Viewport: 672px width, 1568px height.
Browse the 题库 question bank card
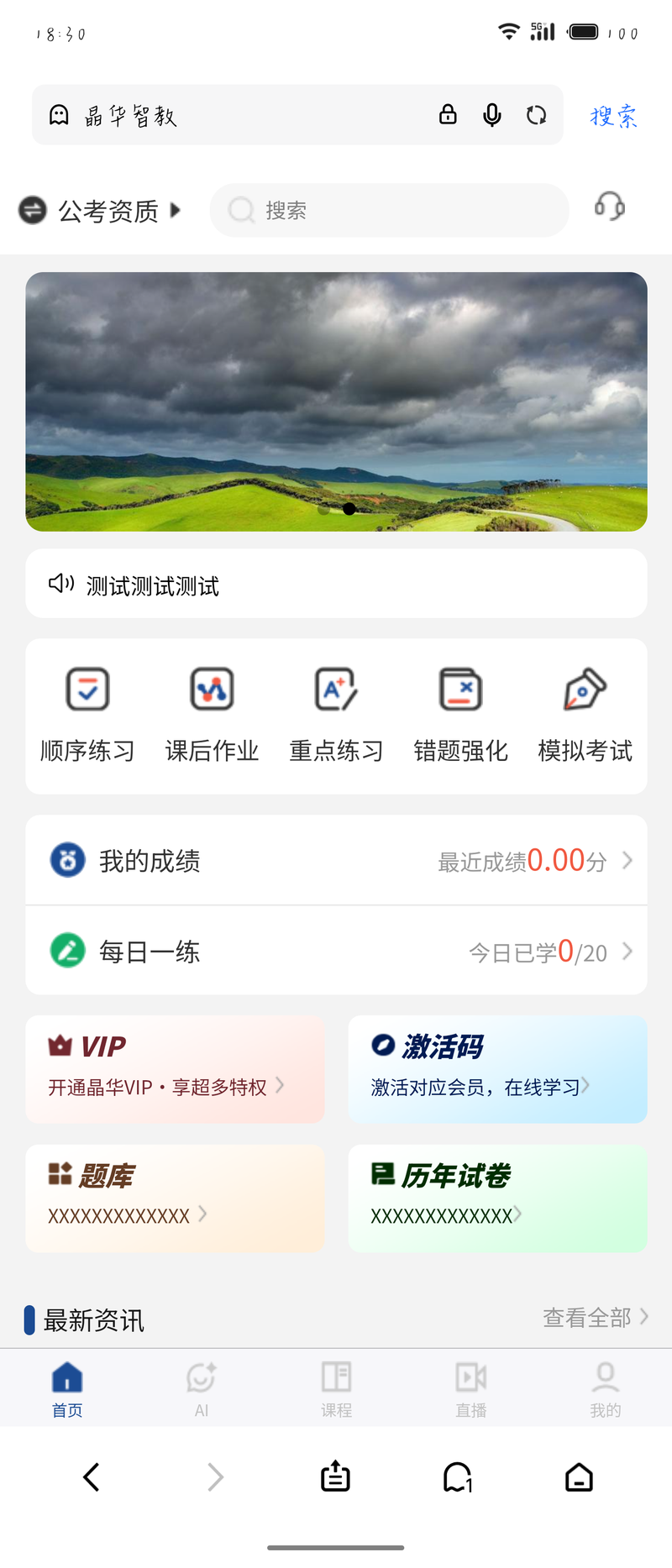coord(175,1198)
